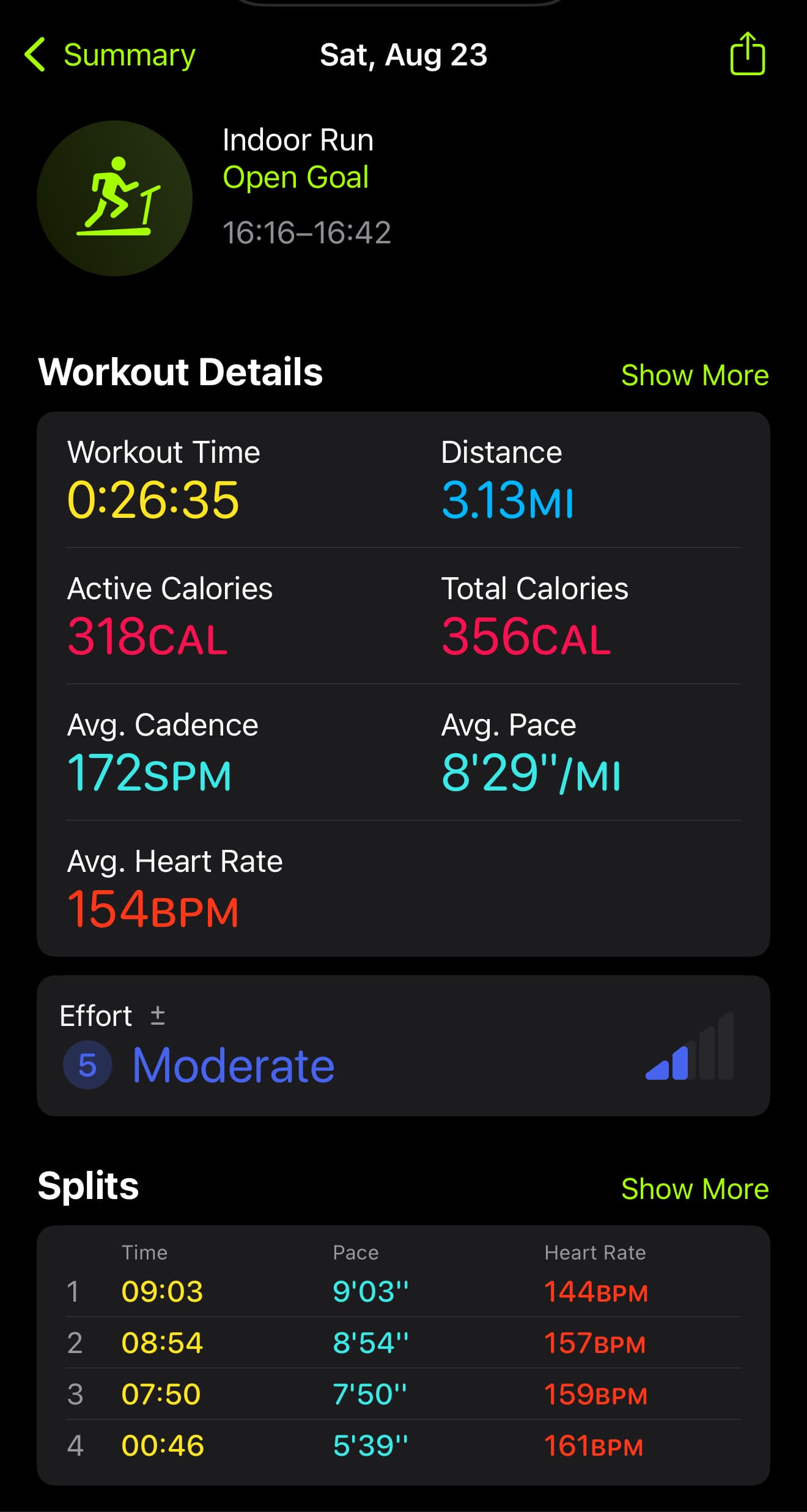This screenshot has height=1512, width=807.
Task: Show more Workout Details
Action: 695,375
